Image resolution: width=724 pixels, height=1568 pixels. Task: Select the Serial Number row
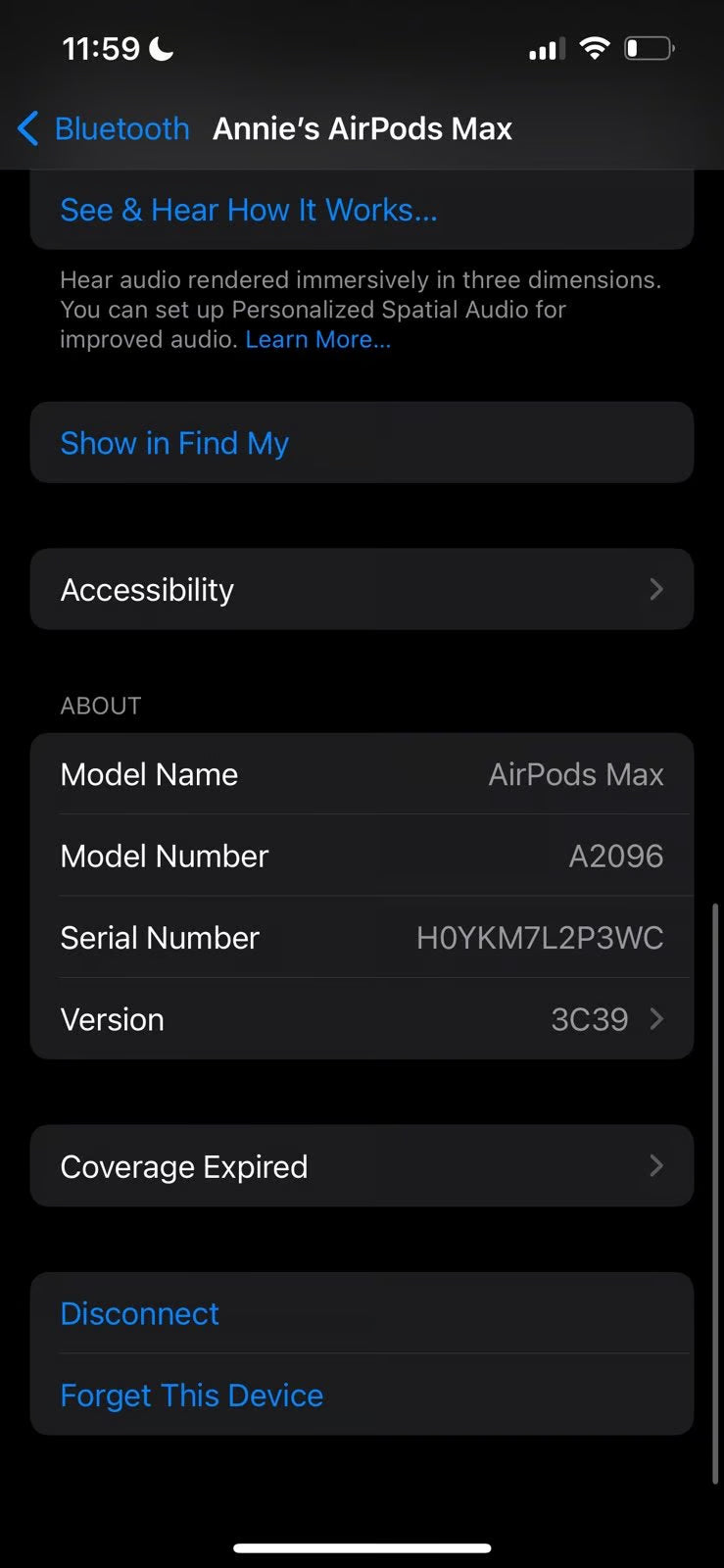[362, 938]
